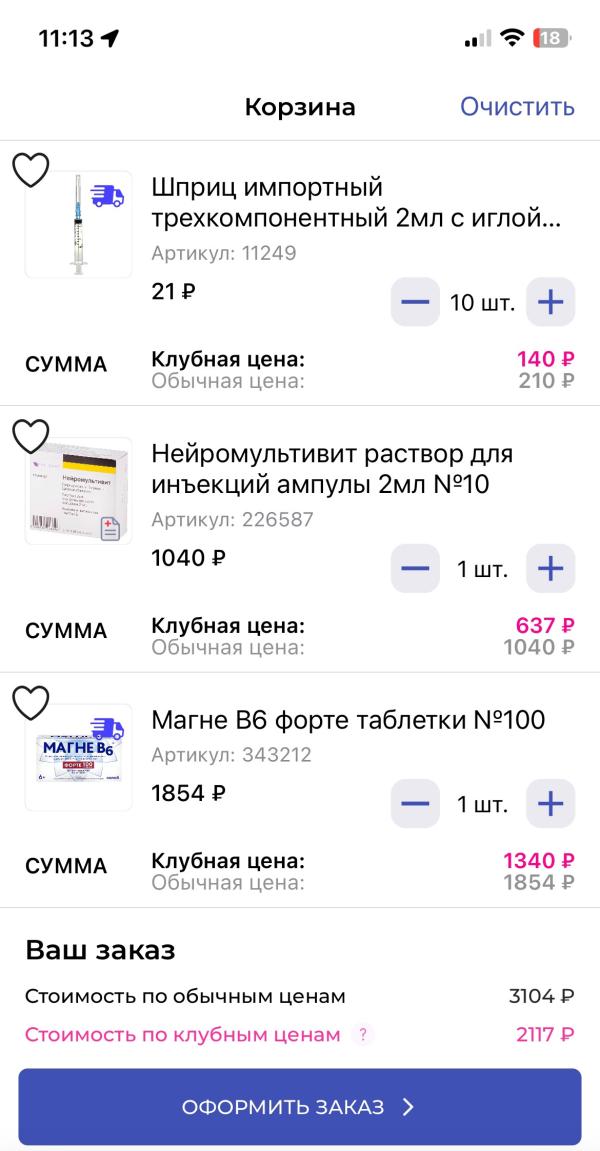
Task: Proceed with ОФОРМИТЬ ЗАКАЗ button
Action: [x=299, y=1107]
